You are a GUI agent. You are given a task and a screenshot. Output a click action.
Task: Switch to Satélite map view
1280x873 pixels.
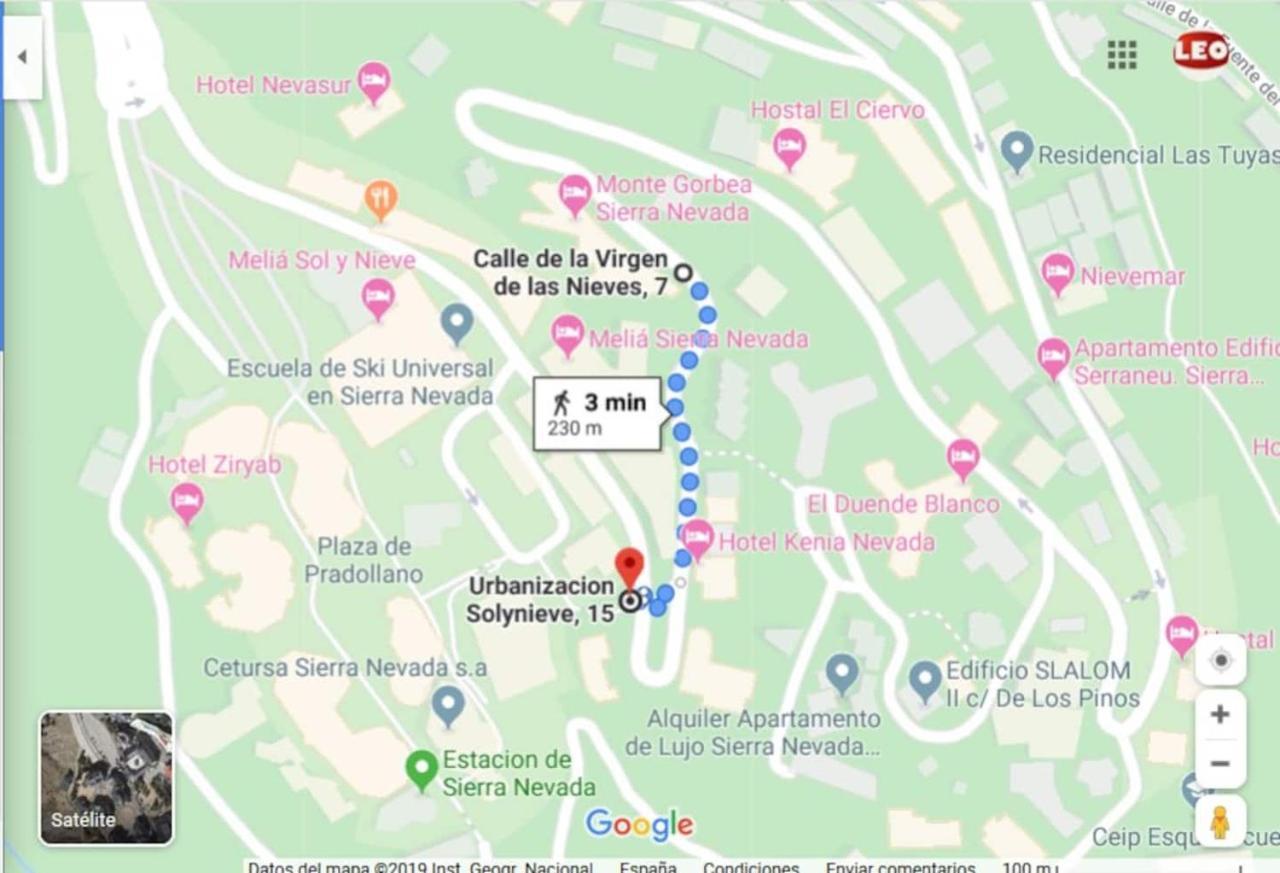click(106, 778)
